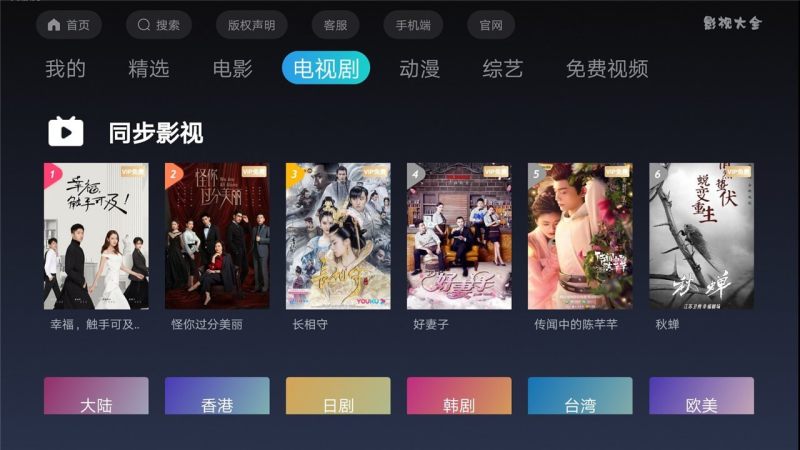Screen dimensions: 800x450
Task: Open the drama 幸福，触手可及
Action: (x=96, y=236)
